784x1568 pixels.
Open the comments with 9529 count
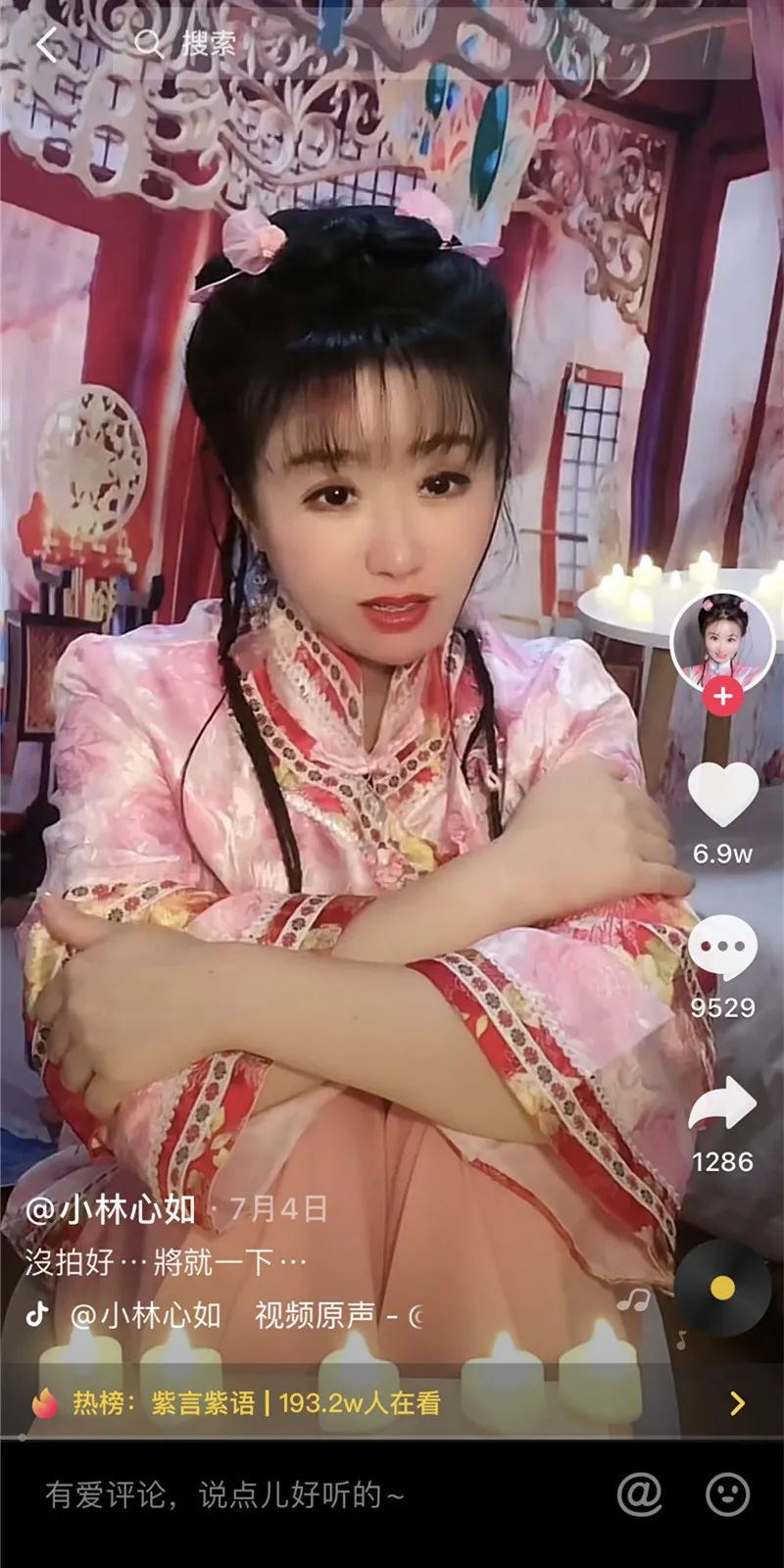click(722, 949)
